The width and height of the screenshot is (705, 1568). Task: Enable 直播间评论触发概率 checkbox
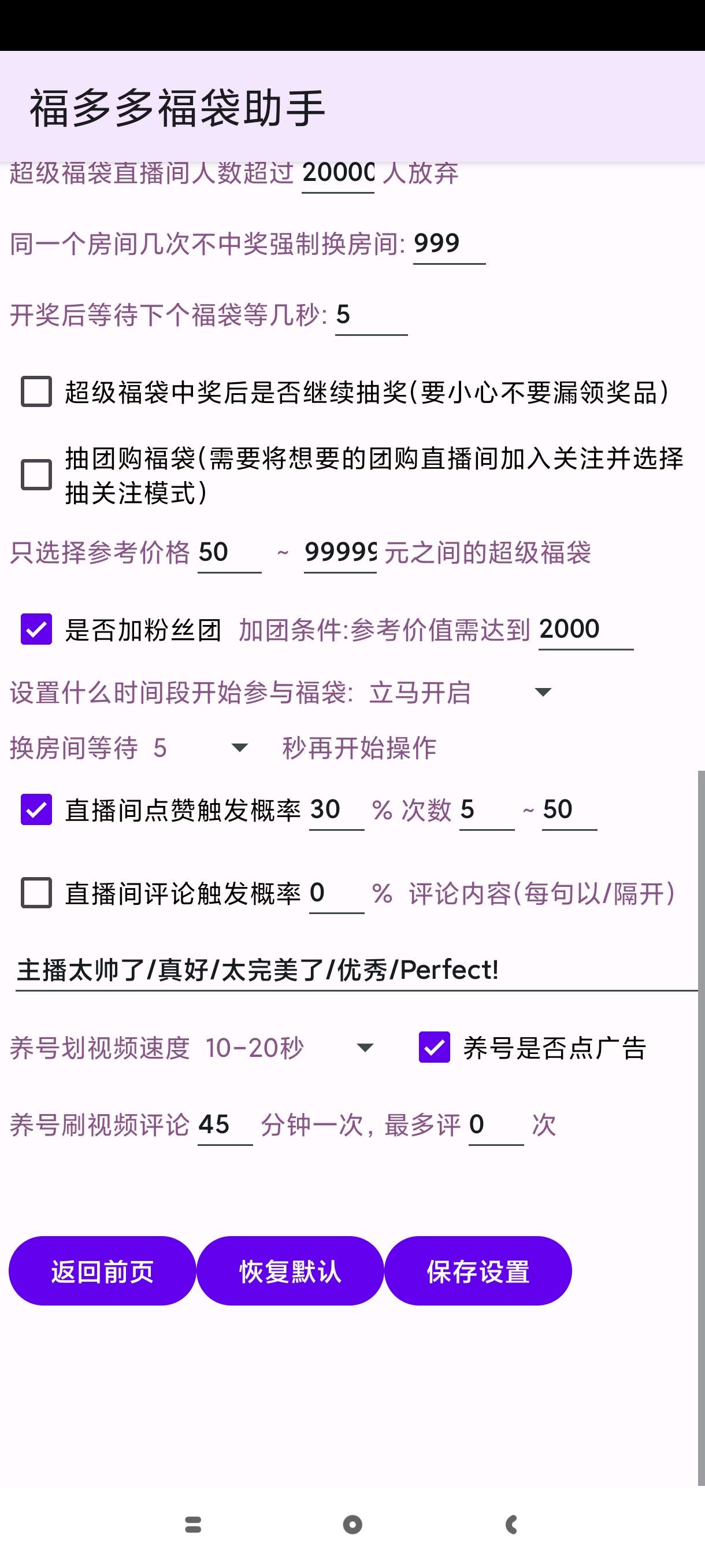click(x=36, y=893)
